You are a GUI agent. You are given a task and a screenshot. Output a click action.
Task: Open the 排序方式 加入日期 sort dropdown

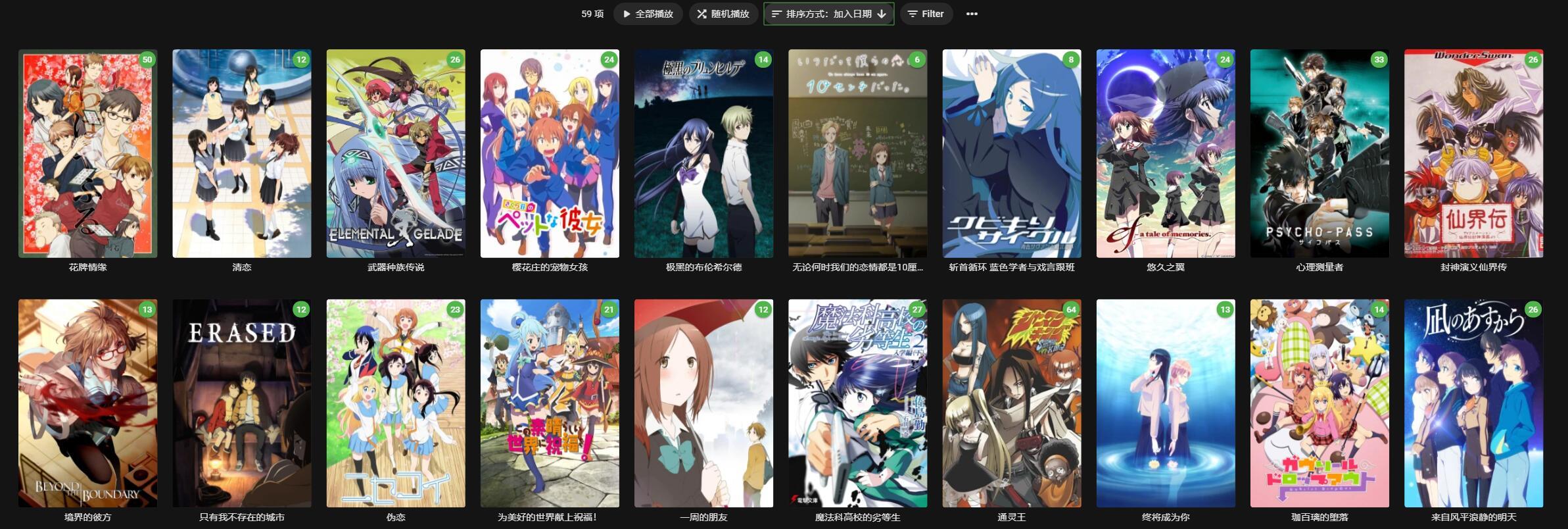pos(828,14)
